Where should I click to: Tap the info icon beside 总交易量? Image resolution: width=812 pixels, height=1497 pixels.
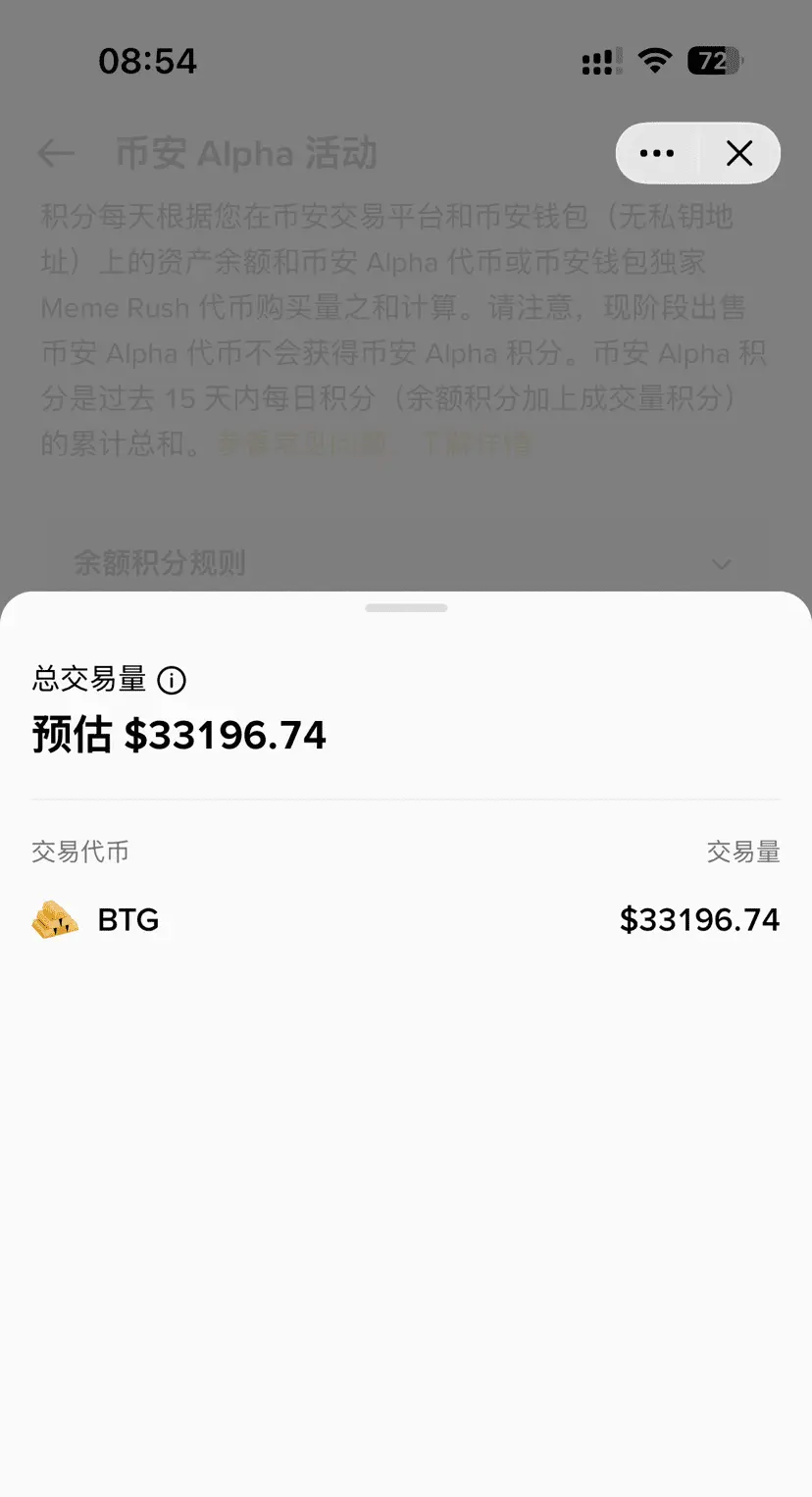click(172, 680)
